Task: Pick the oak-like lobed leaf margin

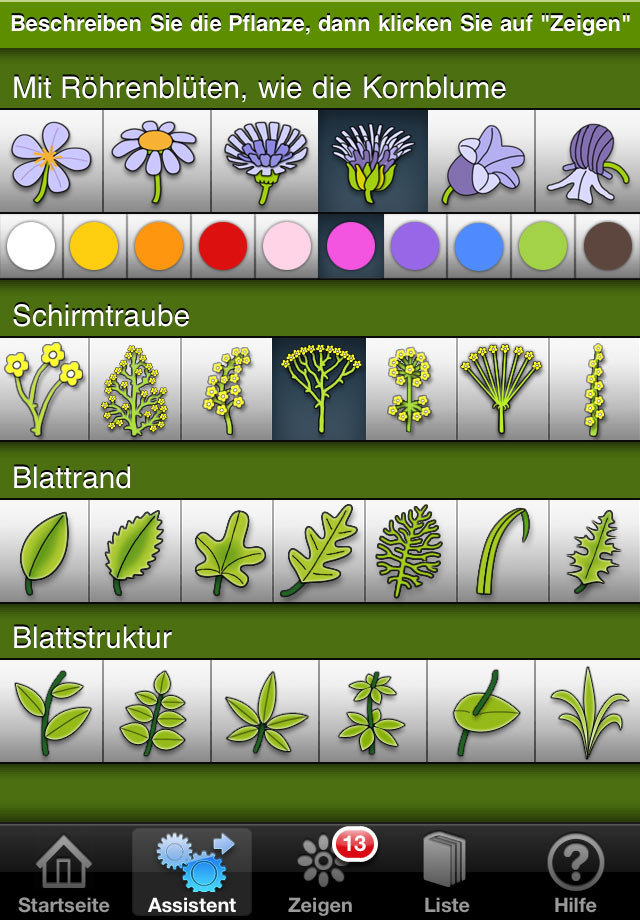Action: (x=319, y=551)
